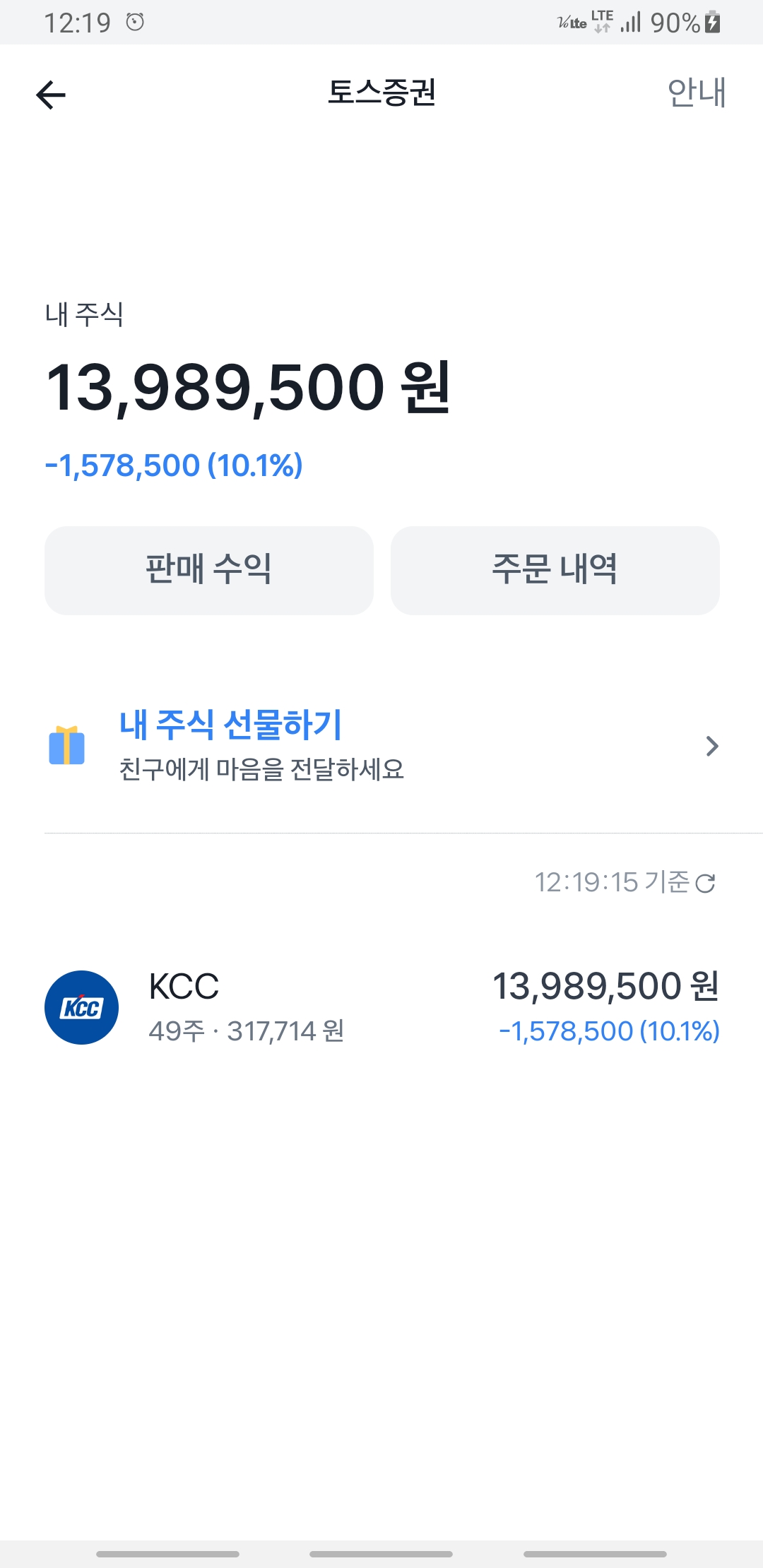Refresh prices next to 12:19:15 기준

coord(705,883)
